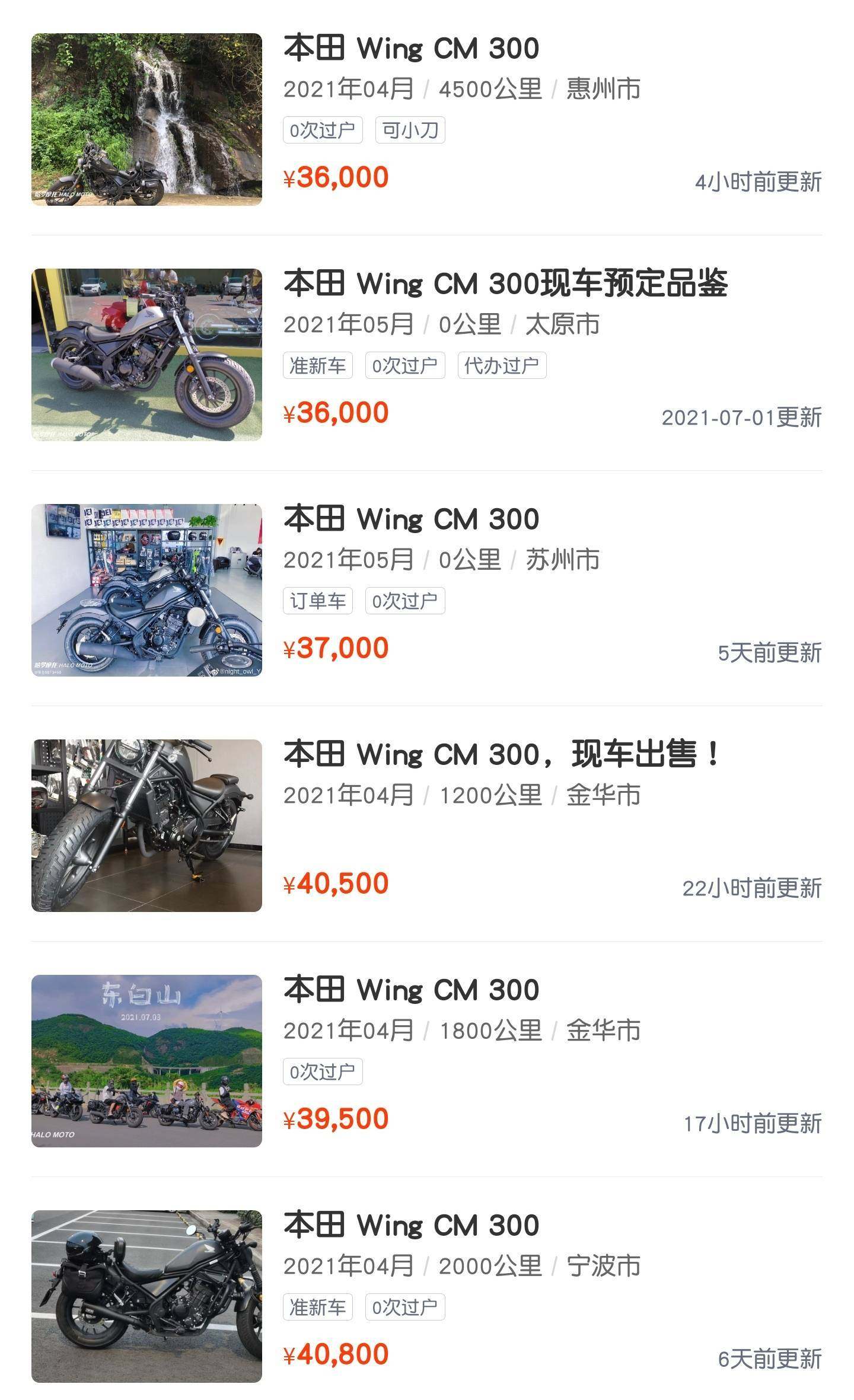Select the 订单车 tag on the Suzhou listing
The height and width of the screenshot is (1400, 854).
tap(317, 601)
